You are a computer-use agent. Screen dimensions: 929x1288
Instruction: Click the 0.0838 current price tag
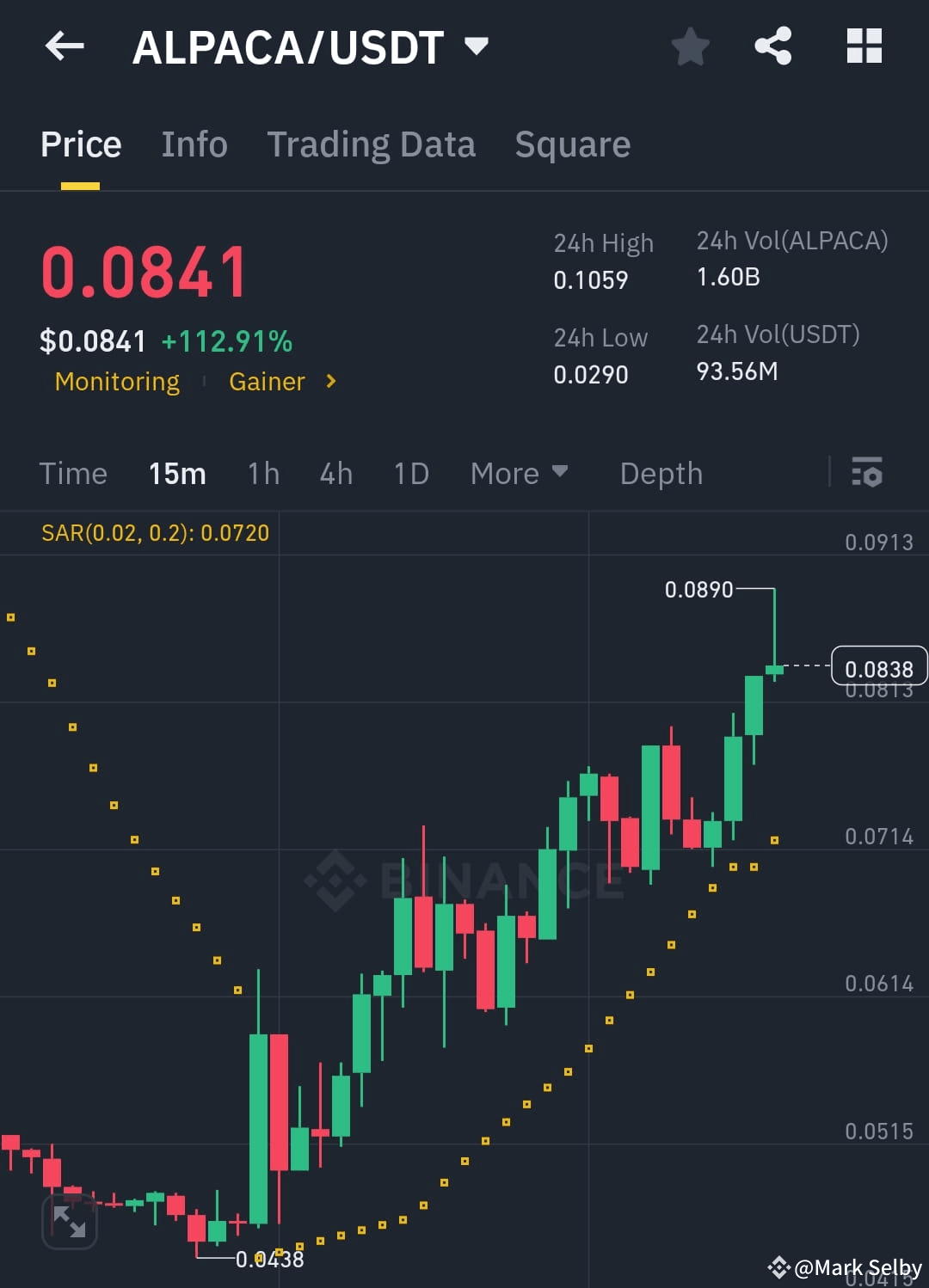[x=879, y=666]
